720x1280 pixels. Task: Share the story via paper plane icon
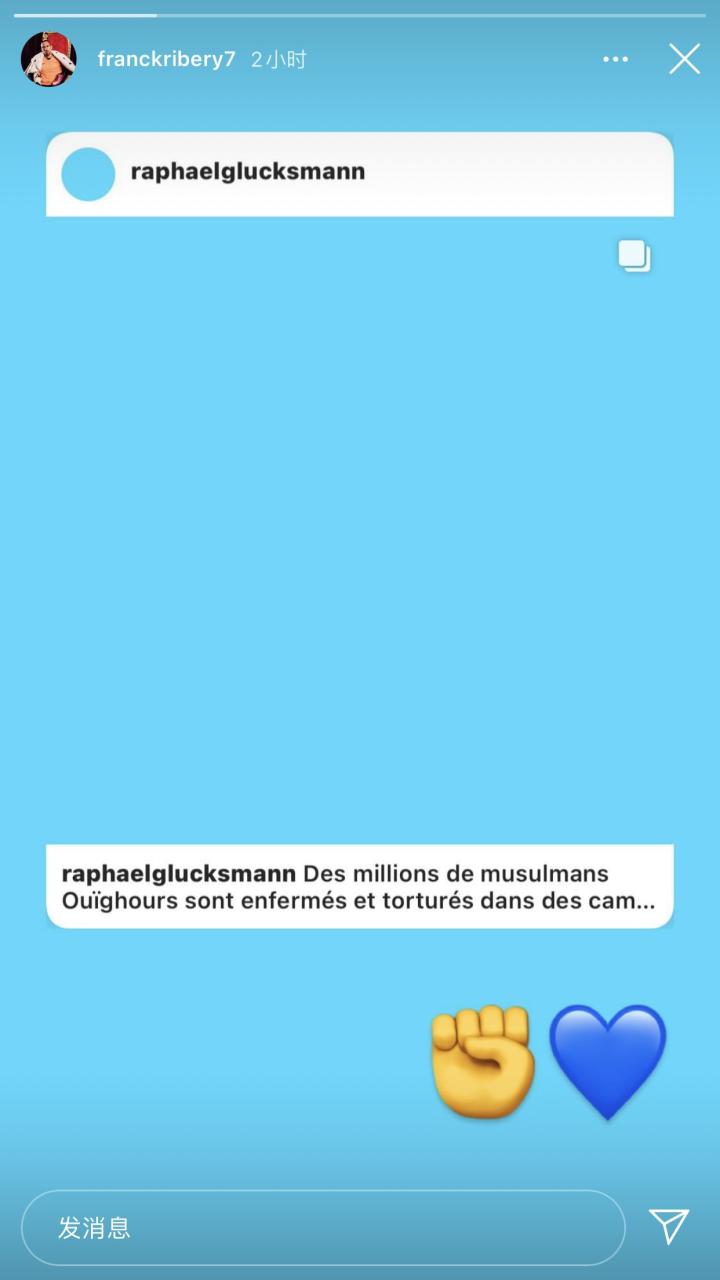[669, 1226]
